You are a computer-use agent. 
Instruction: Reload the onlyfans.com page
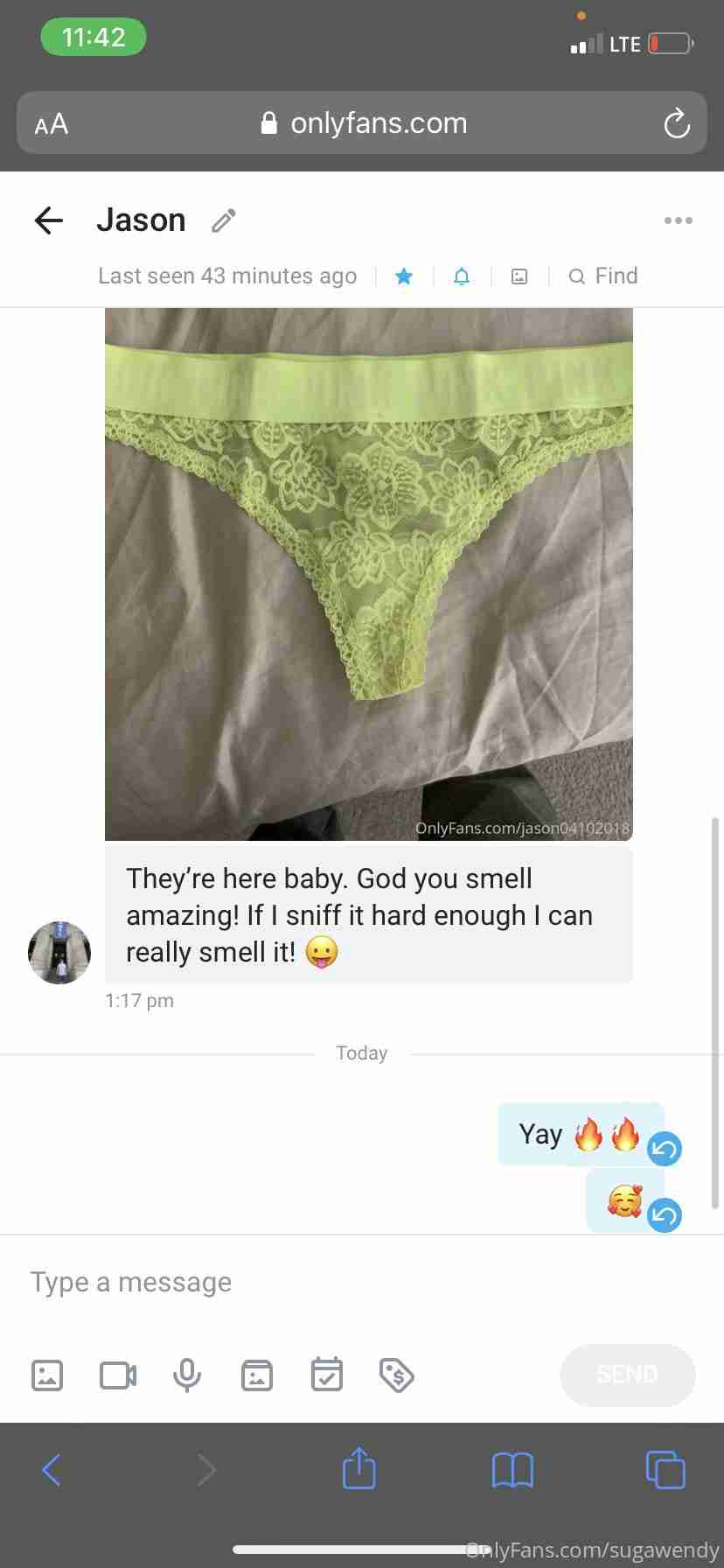pyautogui.click(x=676, y=123)
